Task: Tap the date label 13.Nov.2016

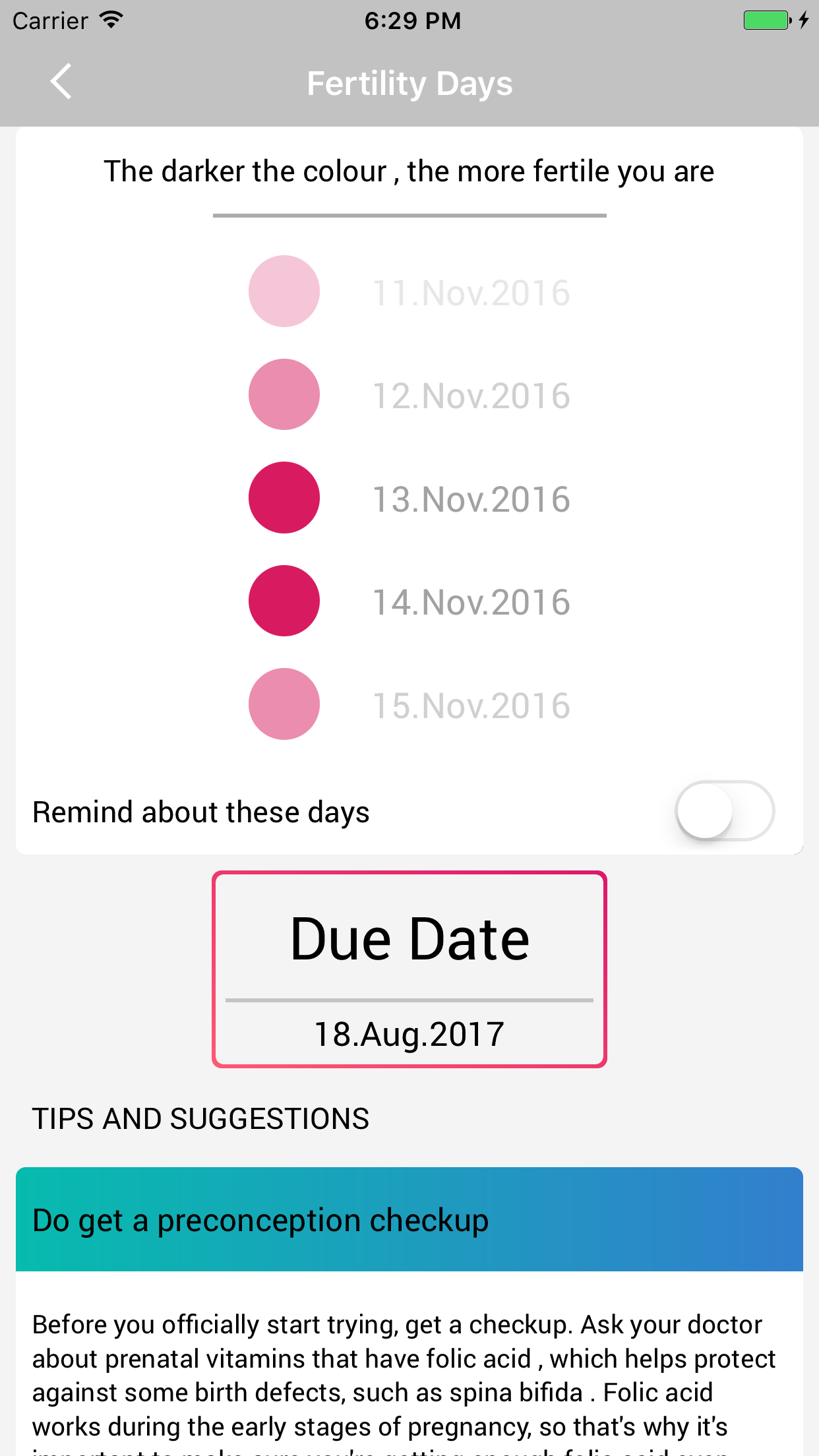Action: [x=470, y=499]
